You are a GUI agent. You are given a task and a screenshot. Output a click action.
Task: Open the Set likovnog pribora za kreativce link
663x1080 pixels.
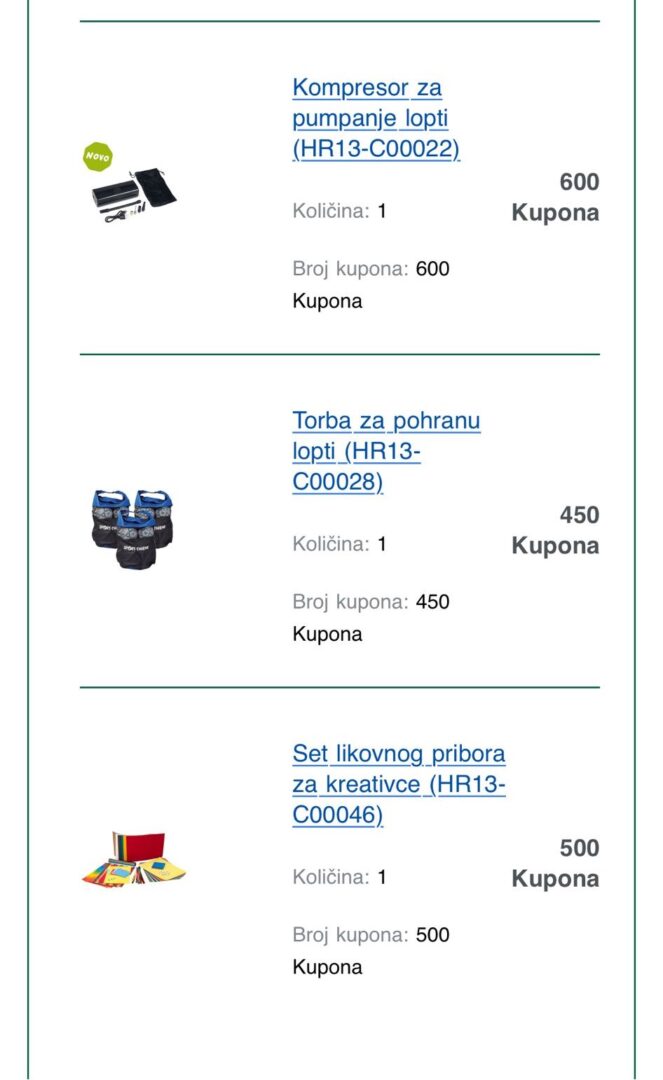tap(398, 784)
